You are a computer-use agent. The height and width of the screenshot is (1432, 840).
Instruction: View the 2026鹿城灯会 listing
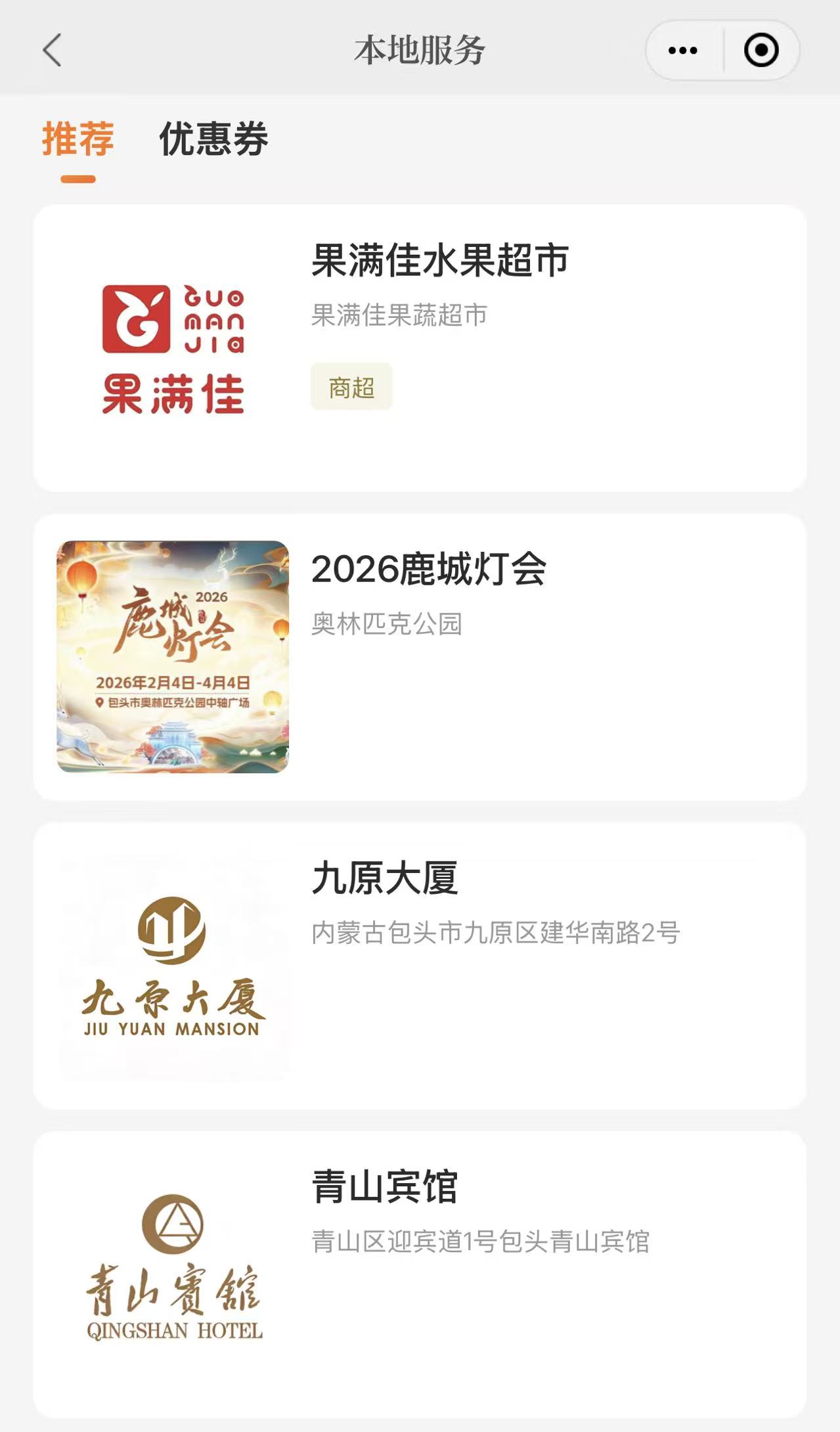[x=420, y=657]
